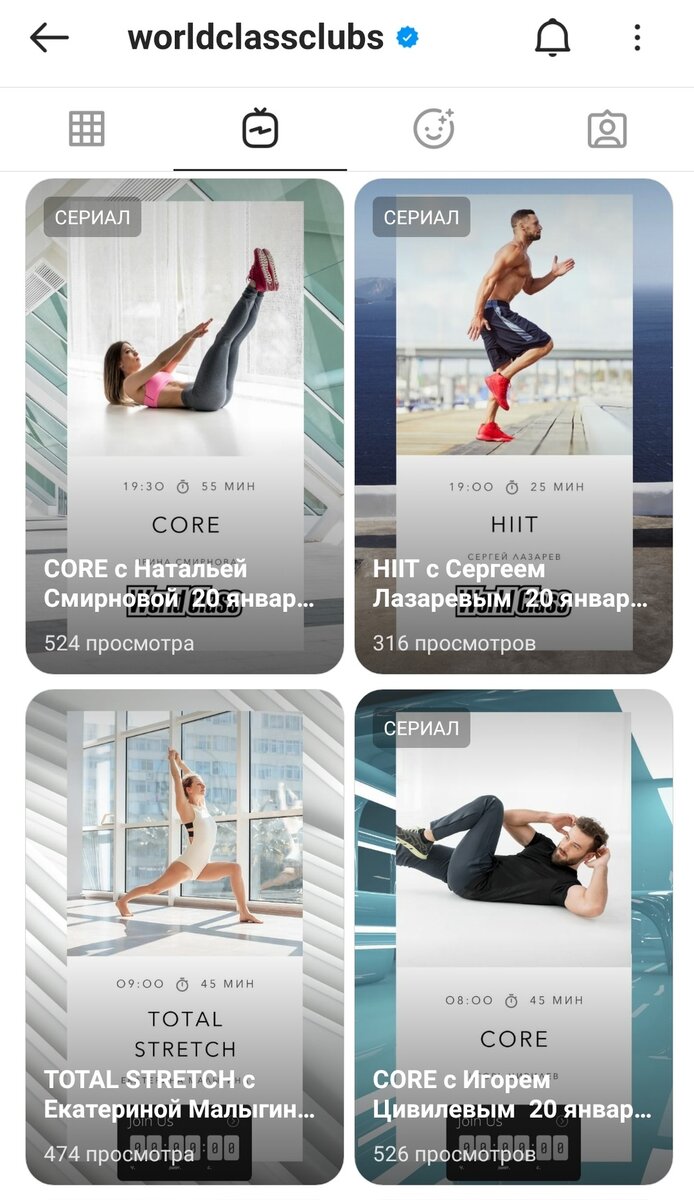Play HIIT с Сергеем Лазаревым video
The image size is (694, 1200).
pyautogui.click(x=513, y=425)
